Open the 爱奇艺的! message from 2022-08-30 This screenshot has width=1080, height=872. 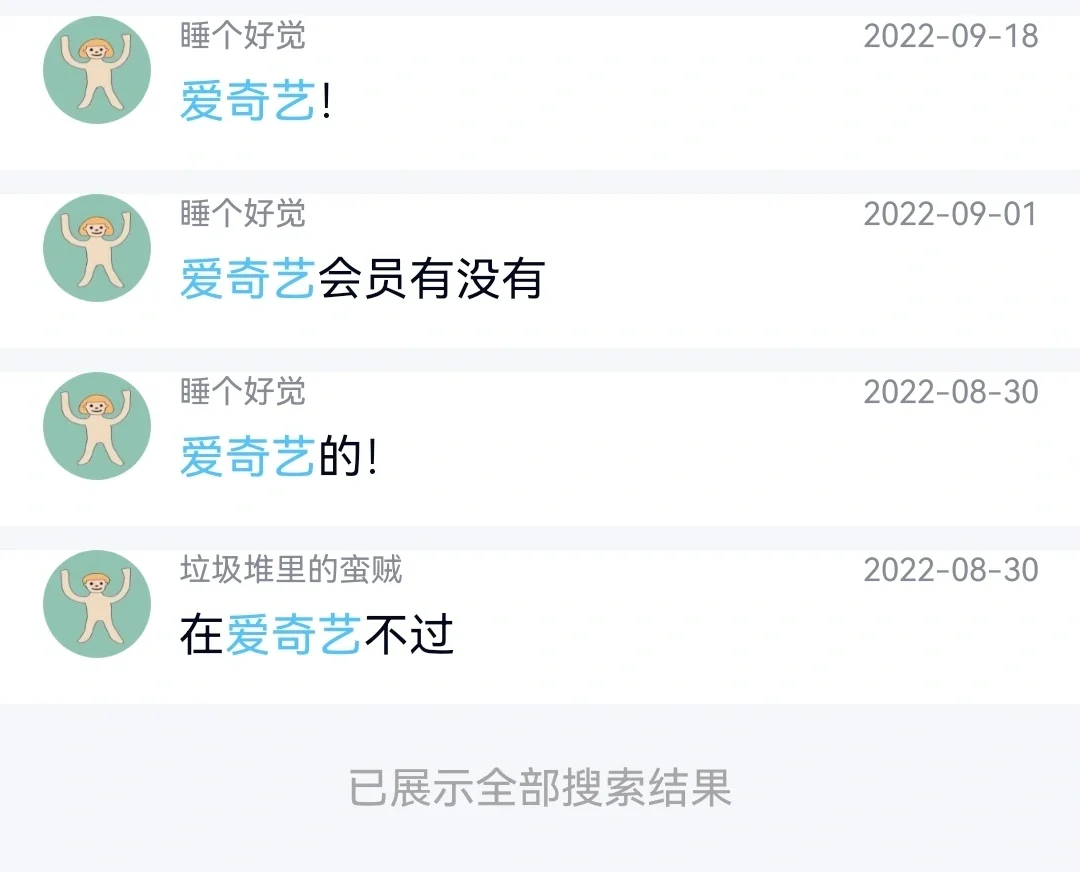pyautogui.click(x=540, y=448)
